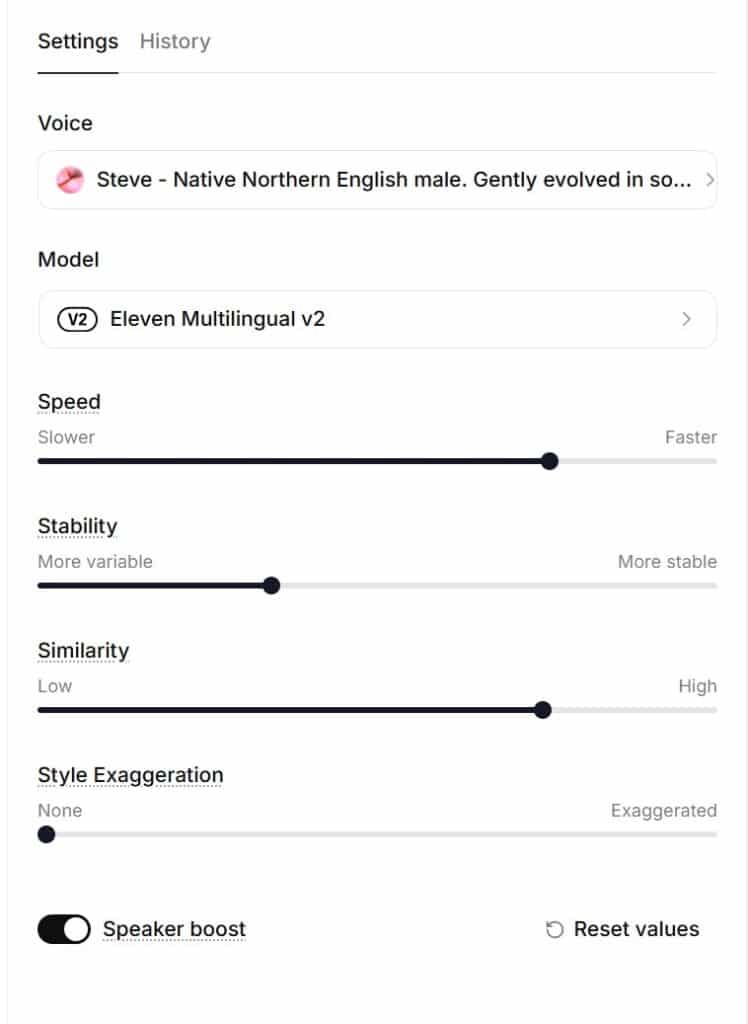Click the reset circular arrow icon
Image resolution: width=748 pixels, height=1024 pixels.
click(x=554, y=929)
